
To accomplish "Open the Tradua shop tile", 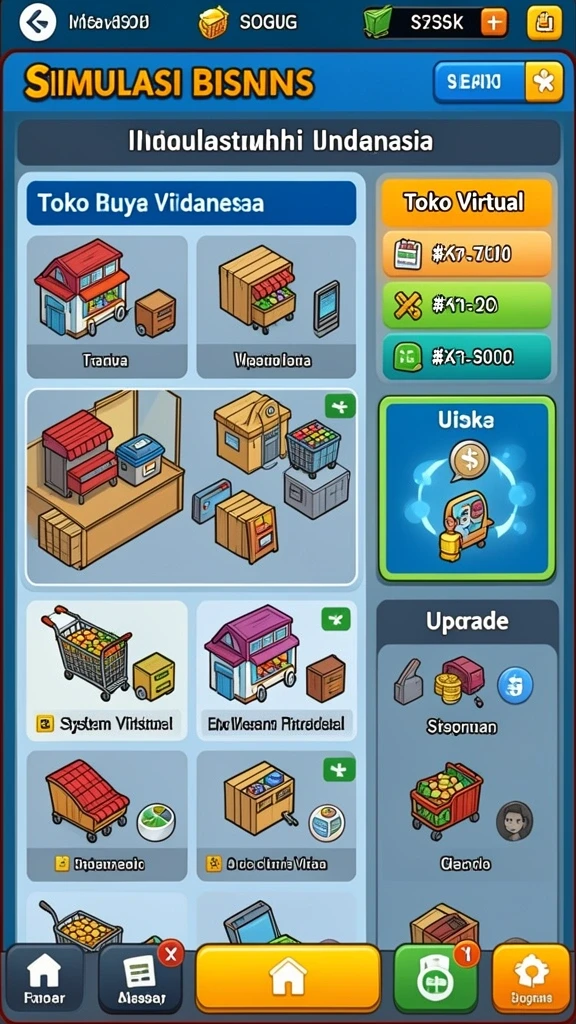I will click(x=106, y=307).
